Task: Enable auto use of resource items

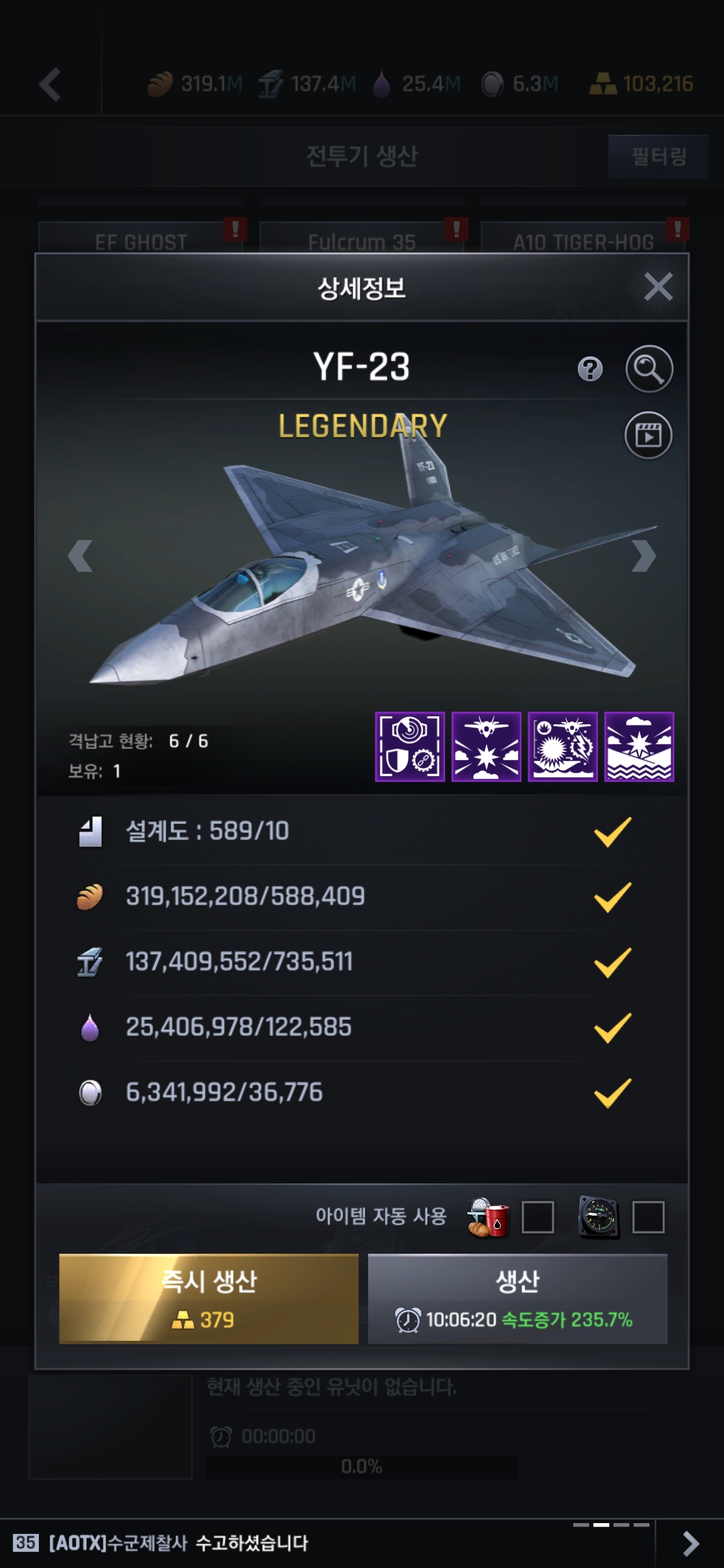Action: coord(538,1217)
